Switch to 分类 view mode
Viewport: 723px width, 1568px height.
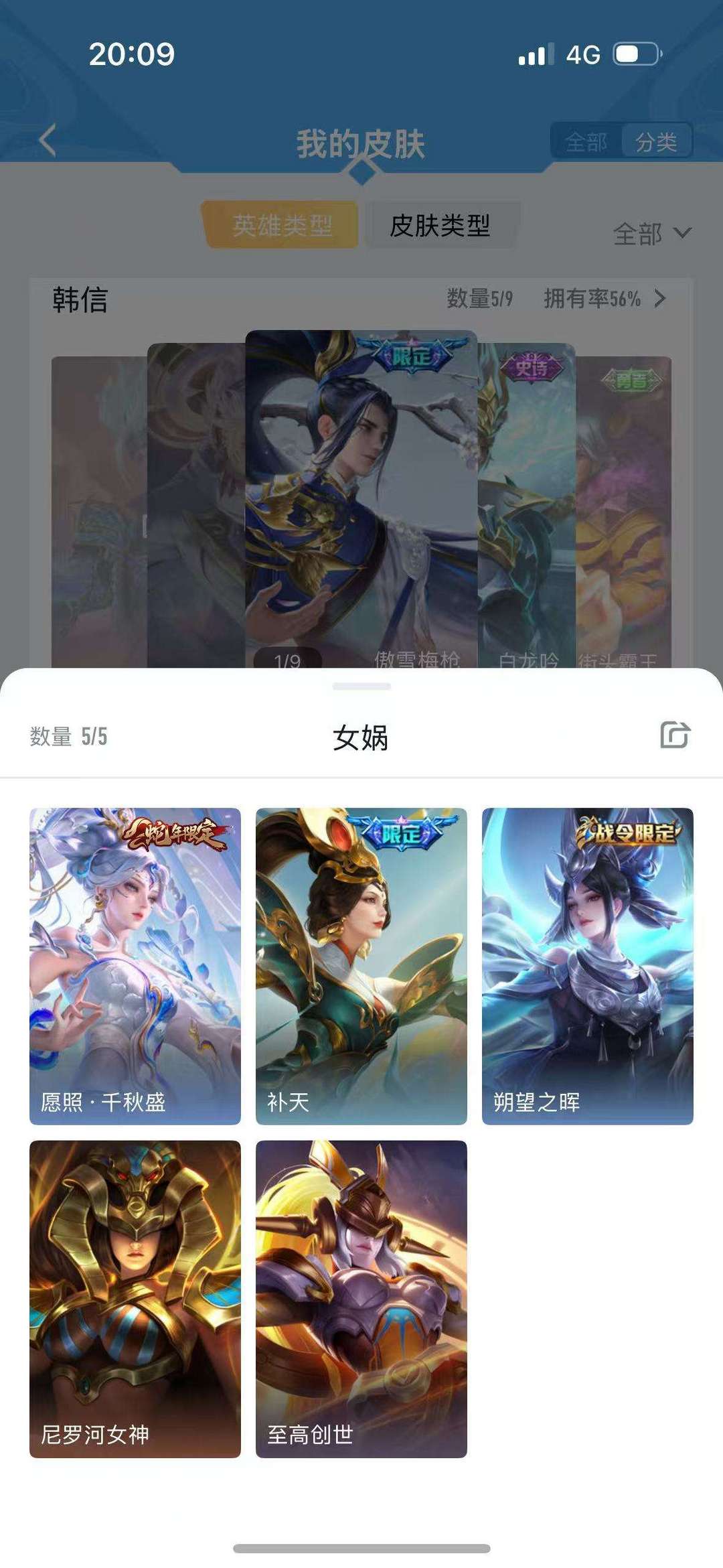(x=656, y=141)
